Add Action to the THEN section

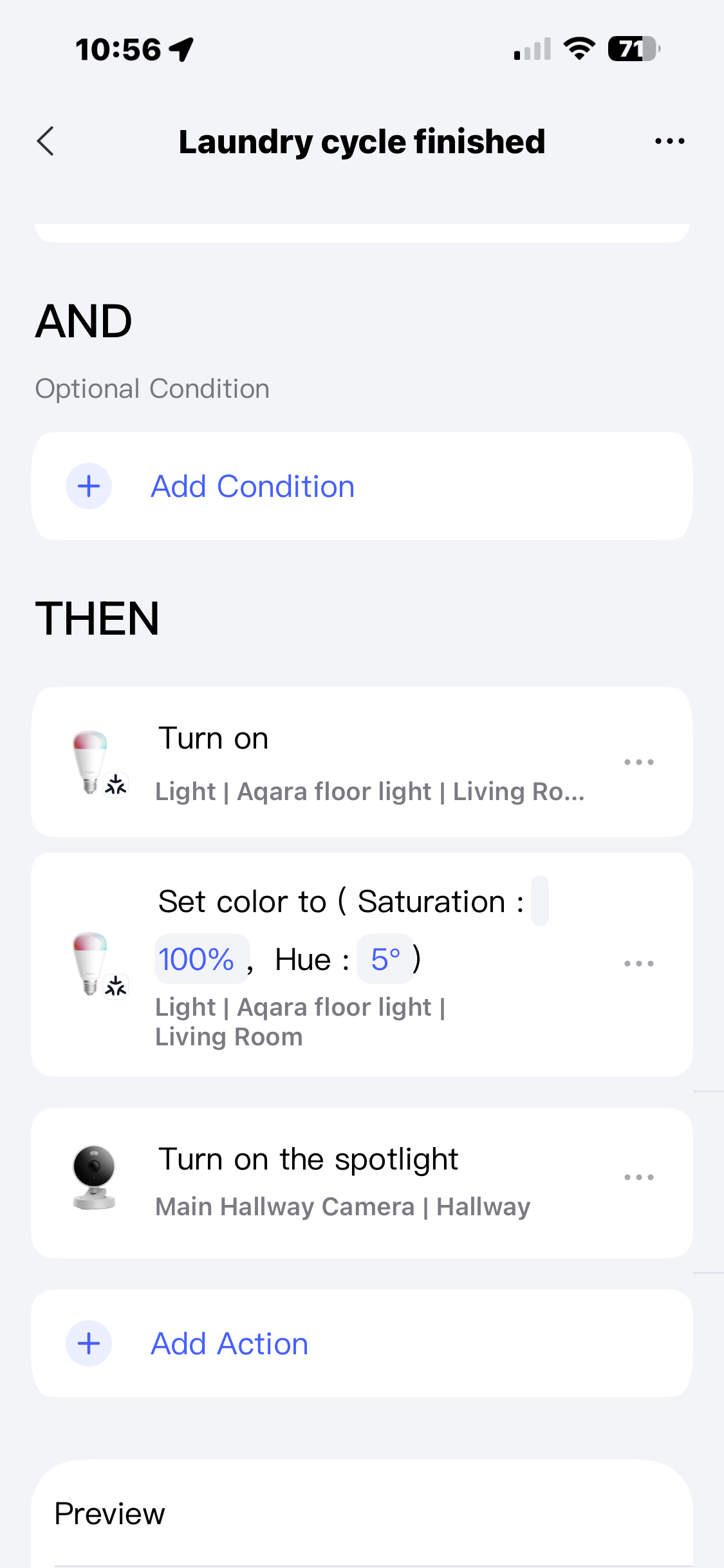click(229, 1344)
